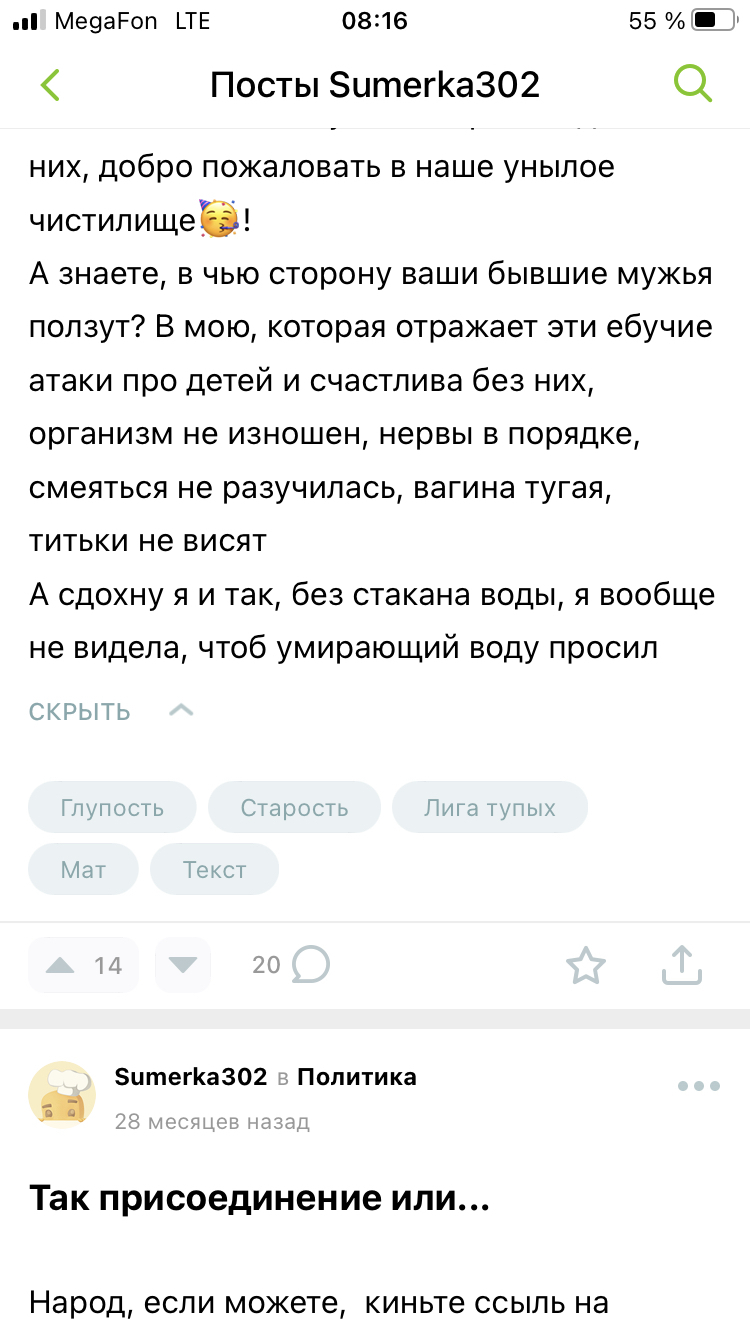Select the Мат tag
This screenshot has width=750, height=1334.
point(83,869)
